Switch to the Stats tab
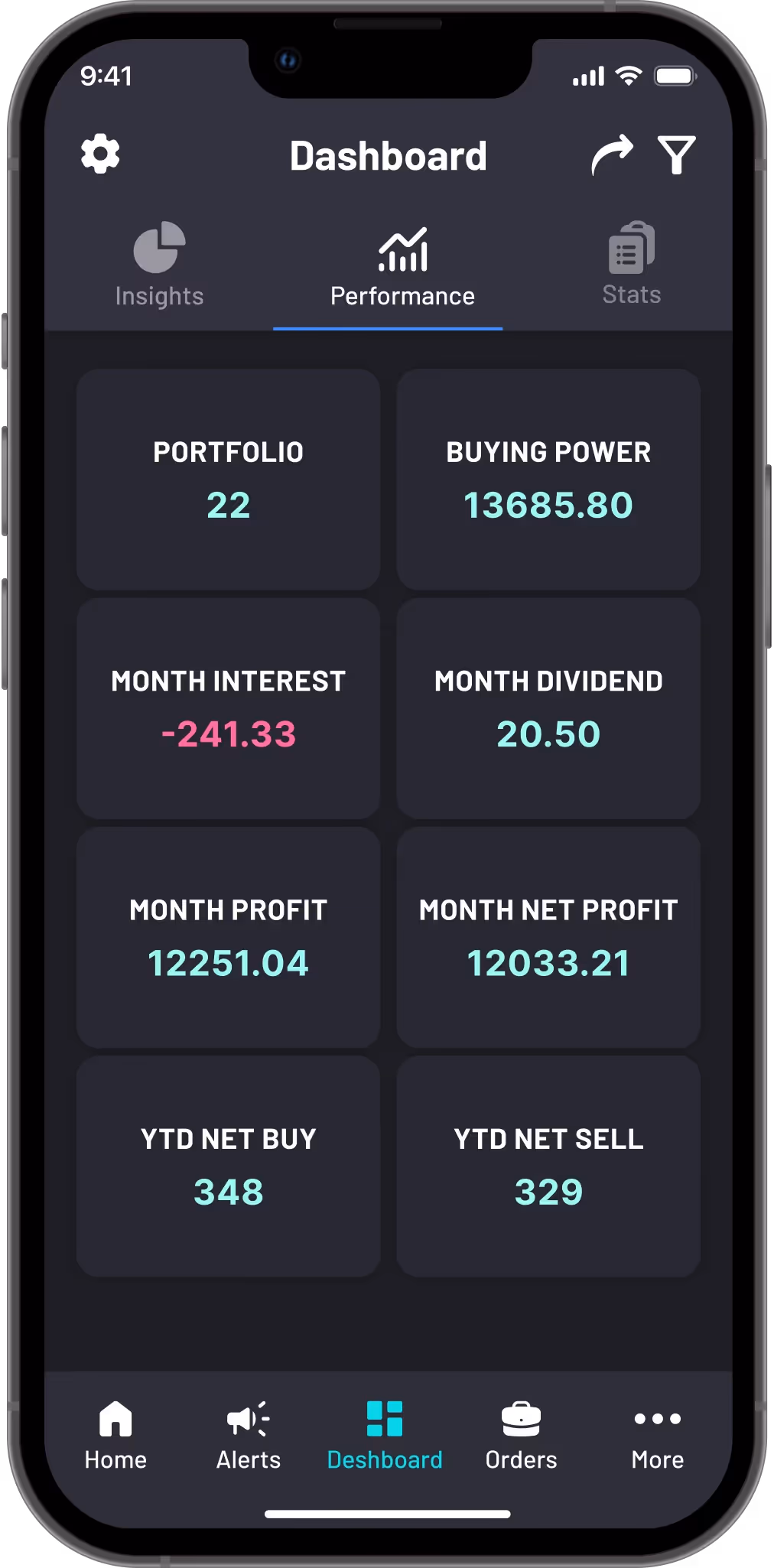This screenshot has width=774, height=1568. [x=631, y=265]
